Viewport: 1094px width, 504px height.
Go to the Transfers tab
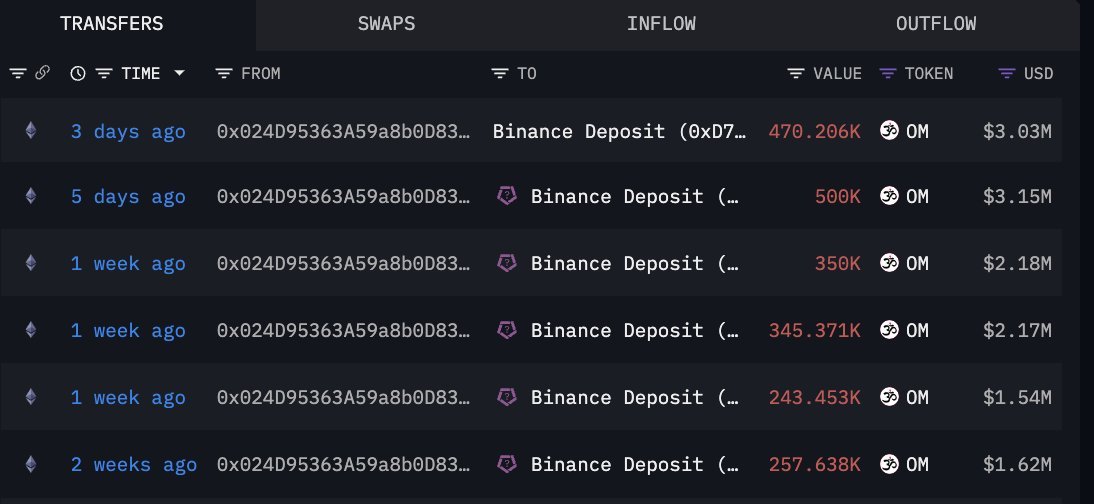click(111, 24)
